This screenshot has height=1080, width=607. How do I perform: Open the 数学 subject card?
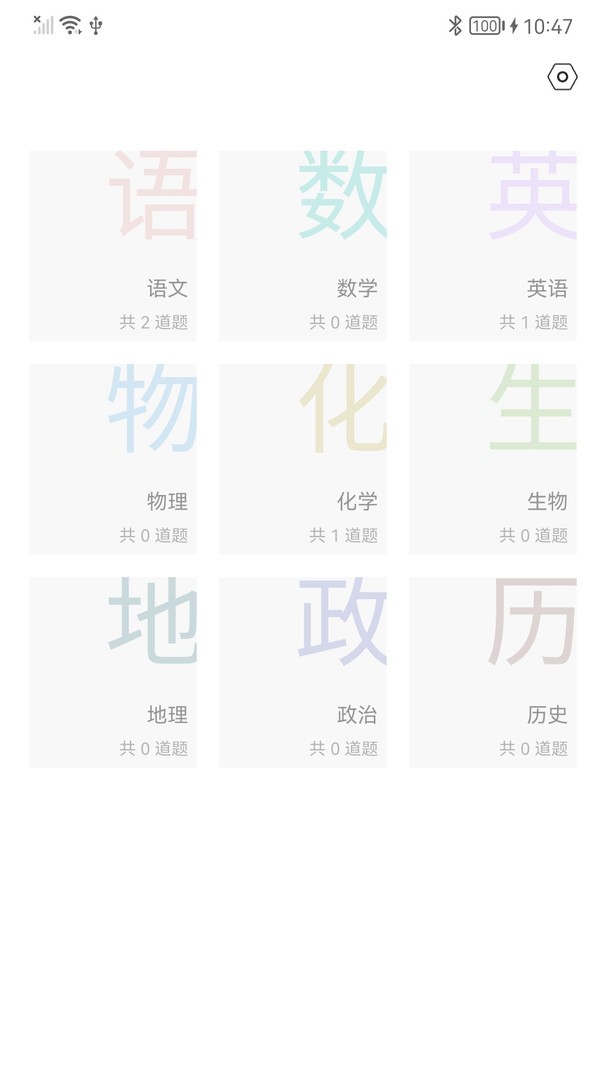(303, 246)
